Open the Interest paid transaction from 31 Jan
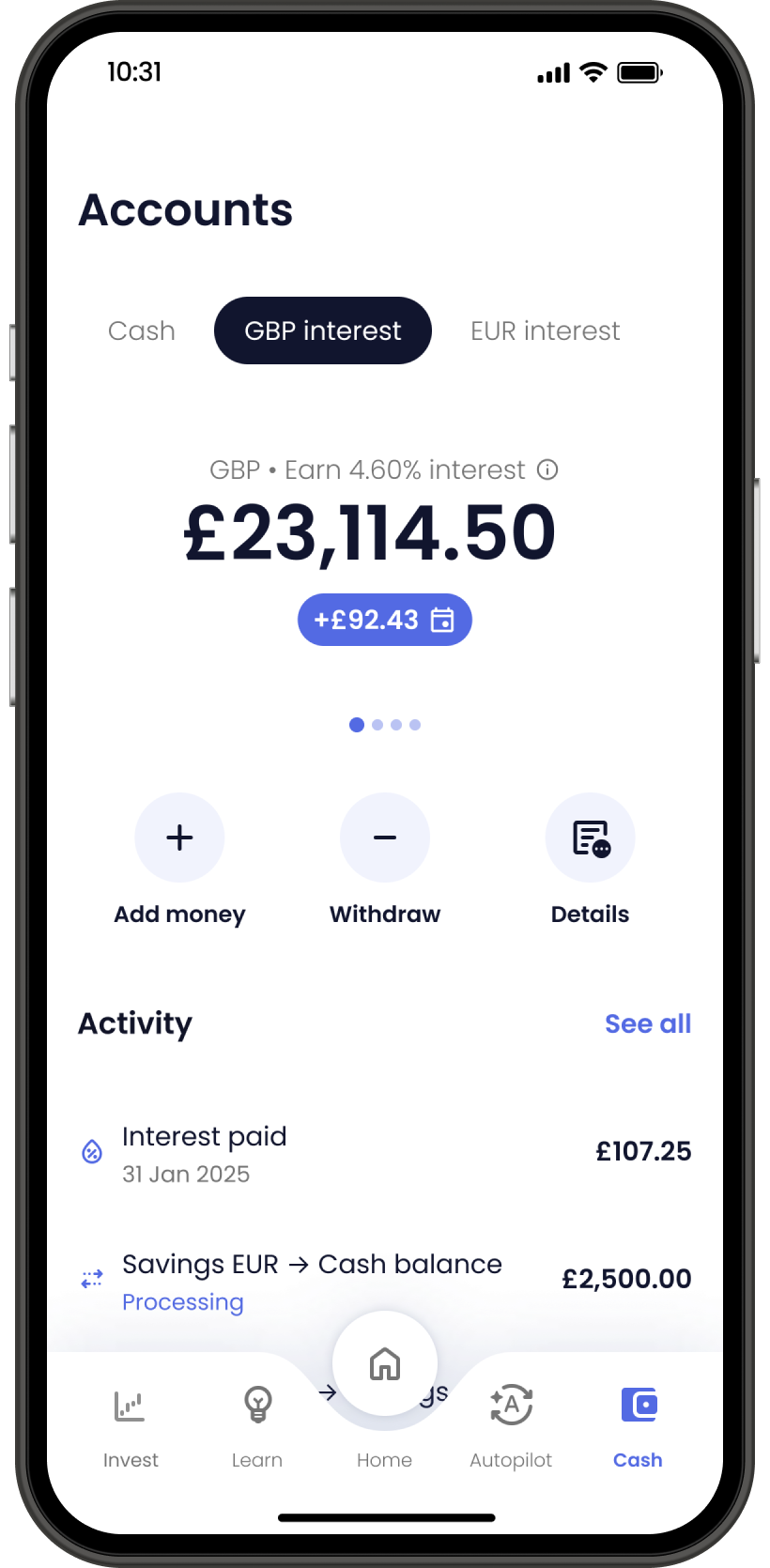Viewport: 770px width, 1568px height. (384, 1152)
